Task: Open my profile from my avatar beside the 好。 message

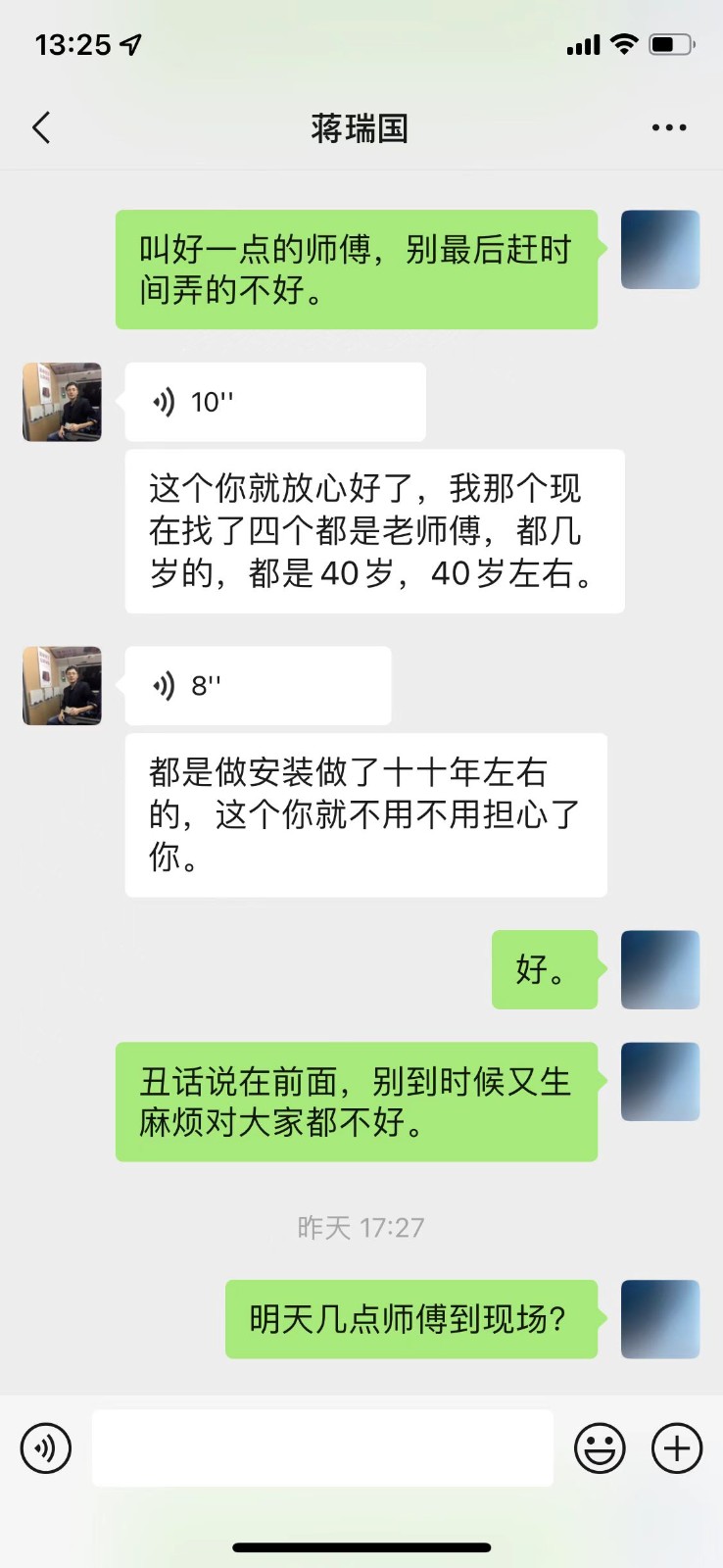Action: pyautogui.click(x=660, y=969)
